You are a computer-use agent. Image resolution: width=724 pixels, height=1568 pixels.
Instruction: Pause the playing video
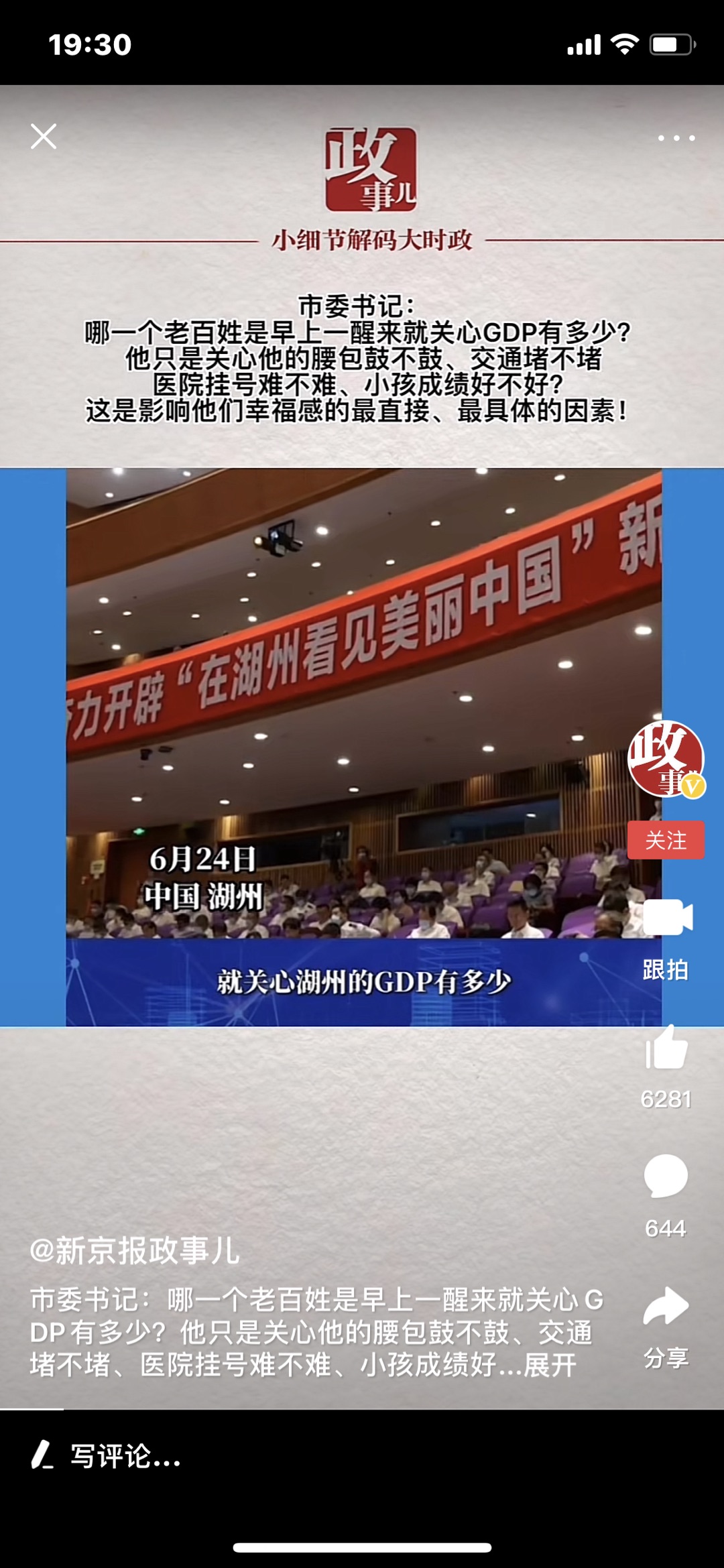click(x=363, y=746)
